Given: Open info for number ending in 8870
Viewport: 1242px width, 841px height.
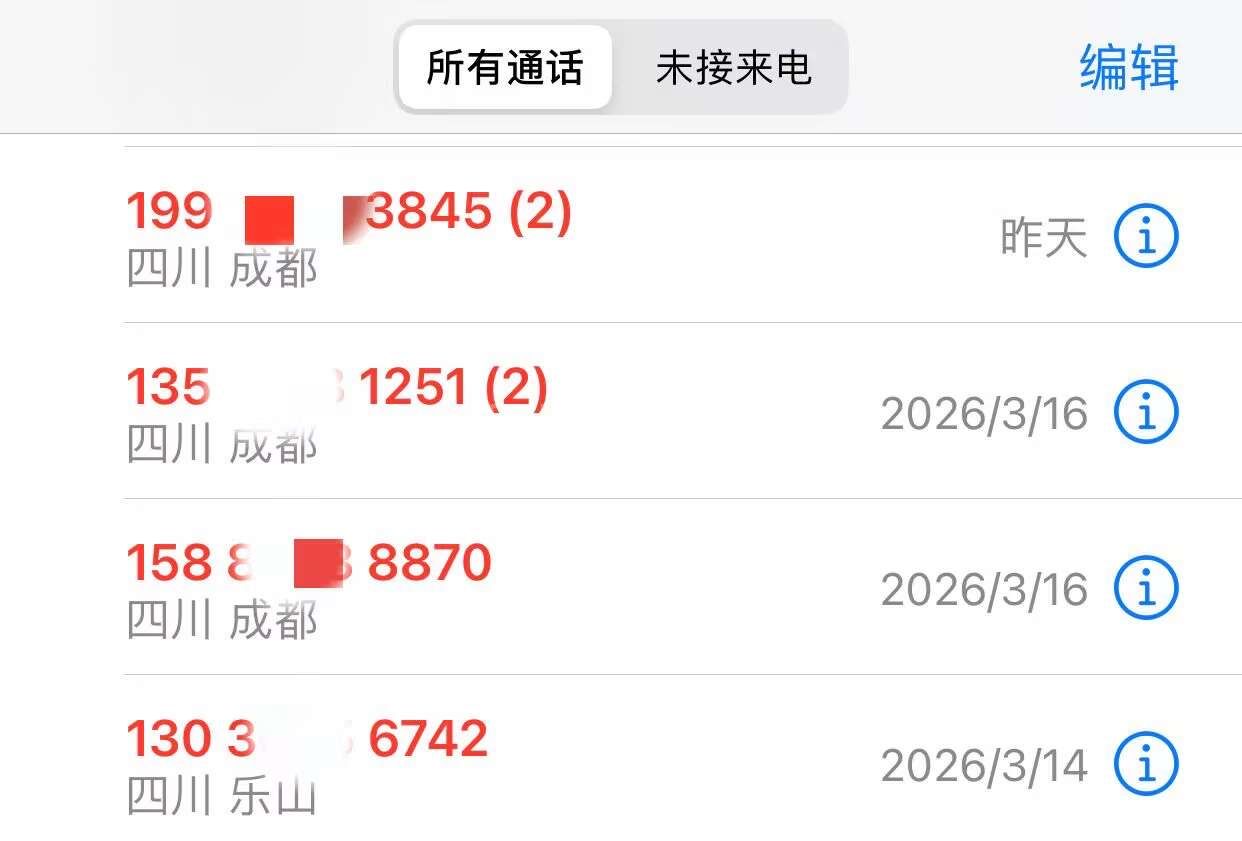Looking at the screenshot, I should coord(1146,588).
